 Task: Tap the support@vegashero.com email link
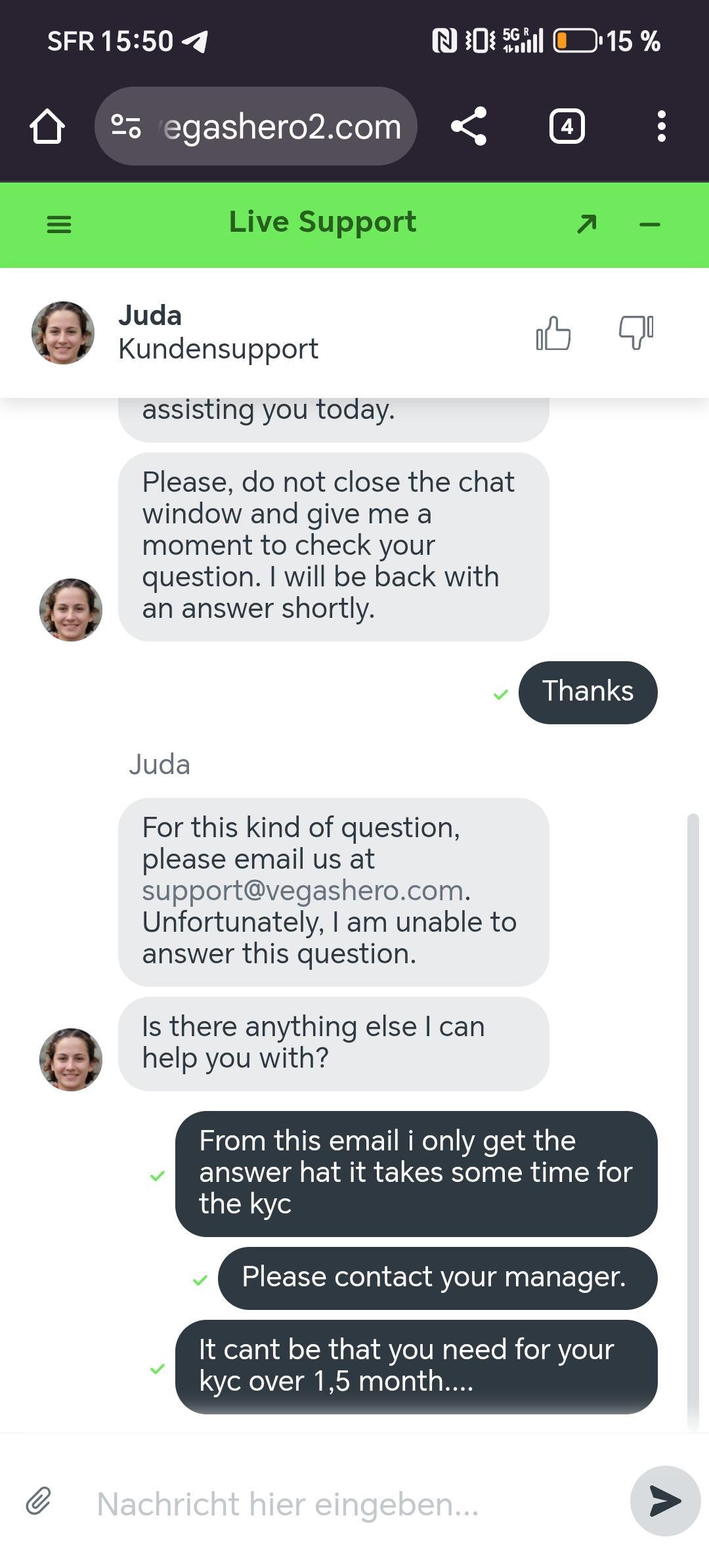pos(303,890)
